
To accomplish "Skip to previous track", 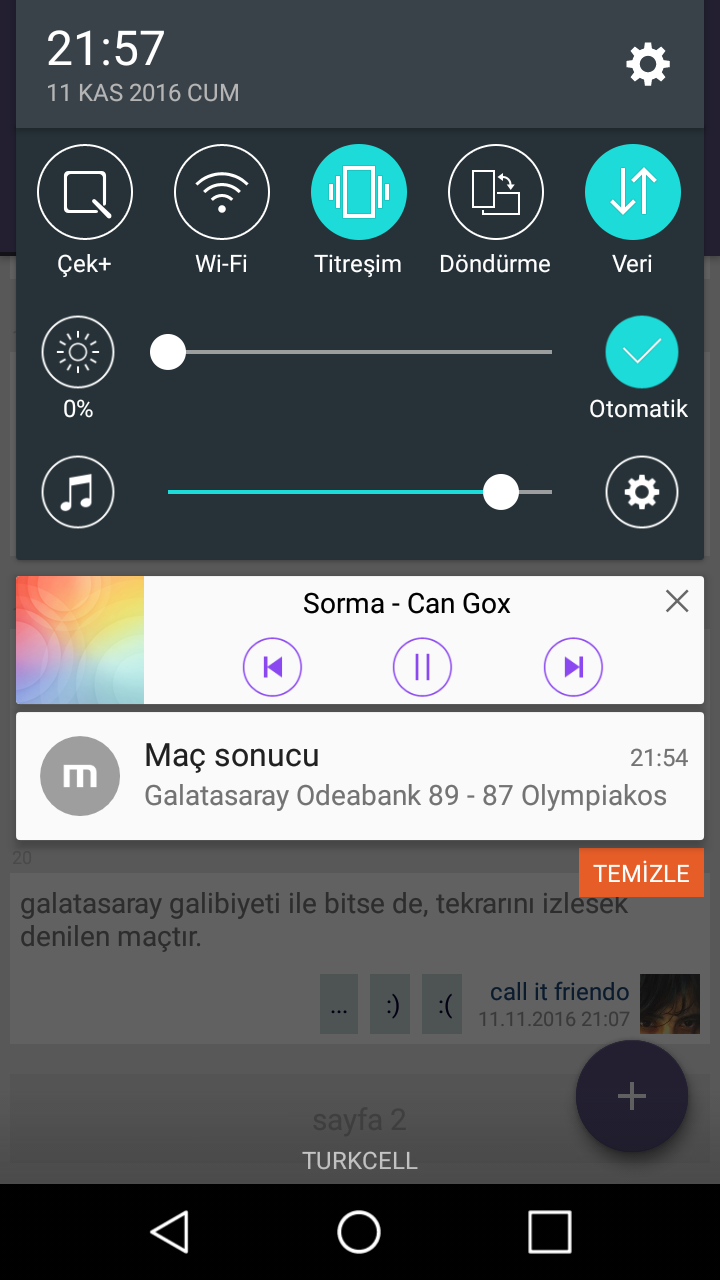I will tap(272, 667).
